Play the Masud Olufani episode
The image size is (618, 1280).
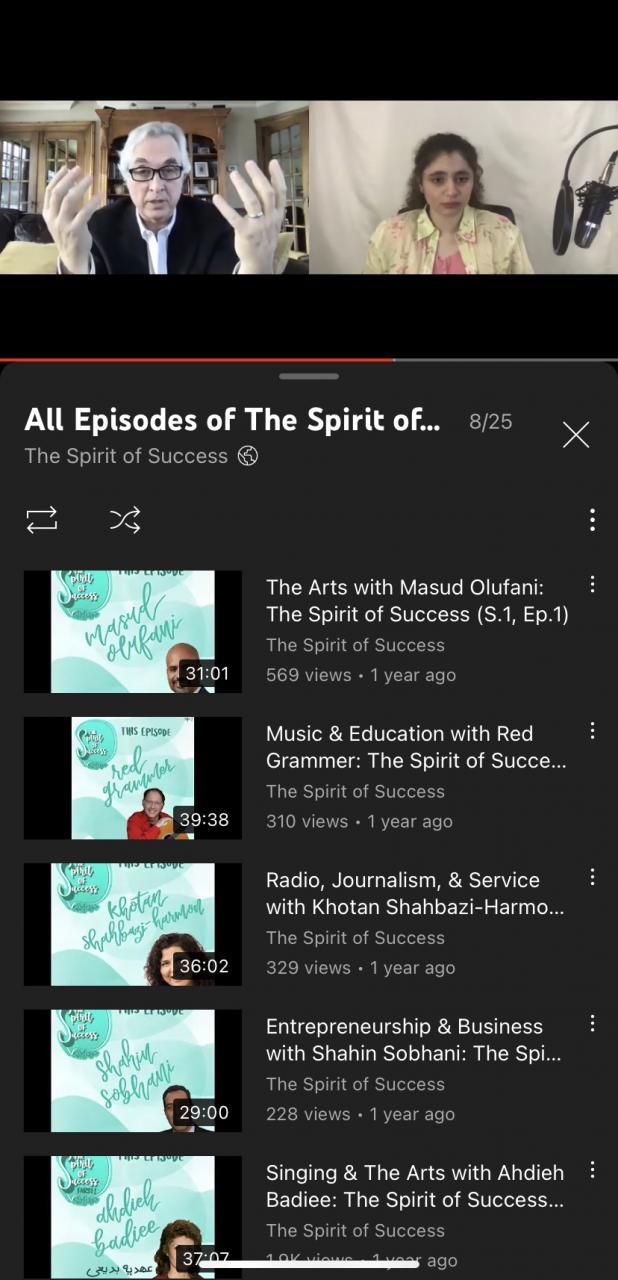click(133, 632)
